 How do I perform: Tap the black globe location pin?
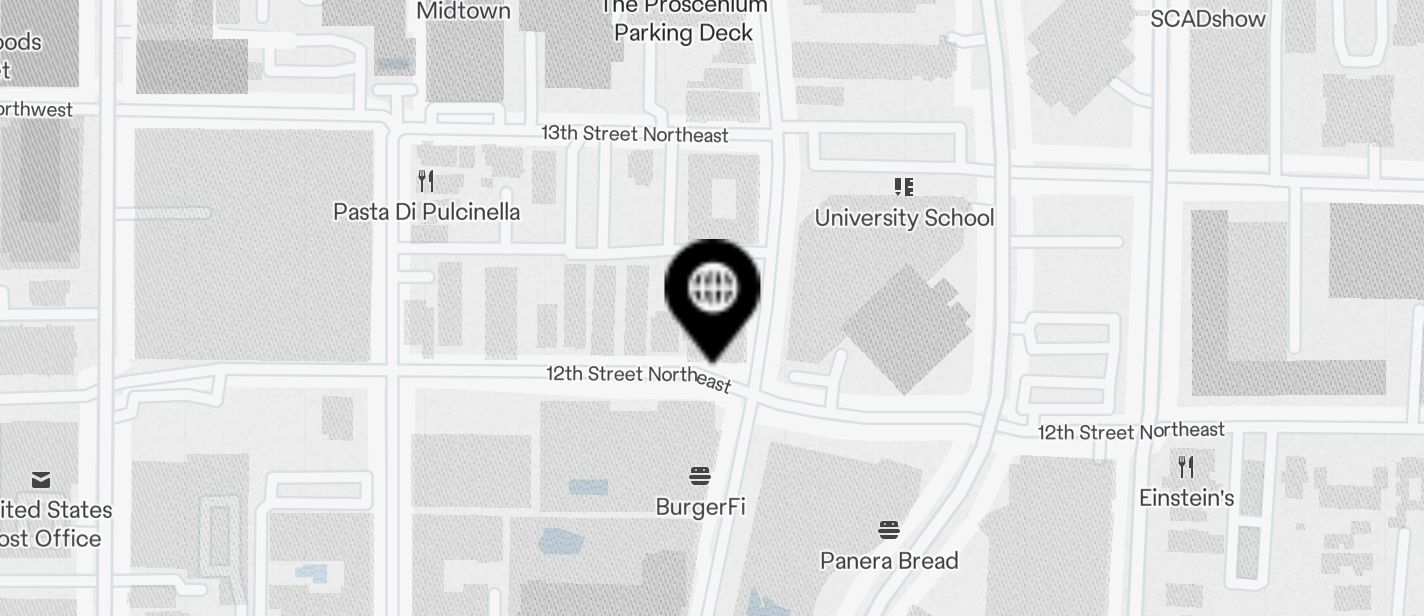[x=713, y=290]
